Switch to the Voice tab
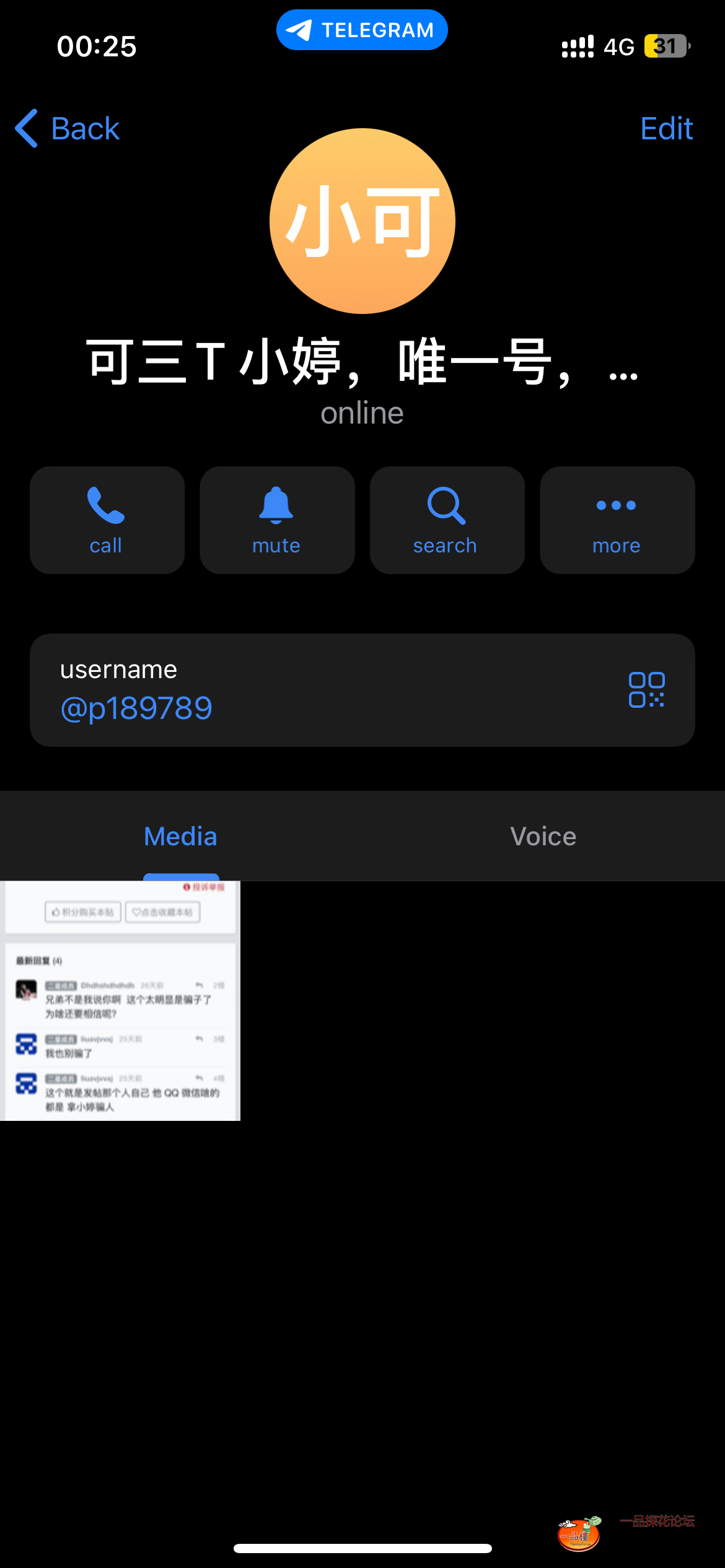This screenshot has height=1568, width=725. pyautogui.click(x=543, y=836)
